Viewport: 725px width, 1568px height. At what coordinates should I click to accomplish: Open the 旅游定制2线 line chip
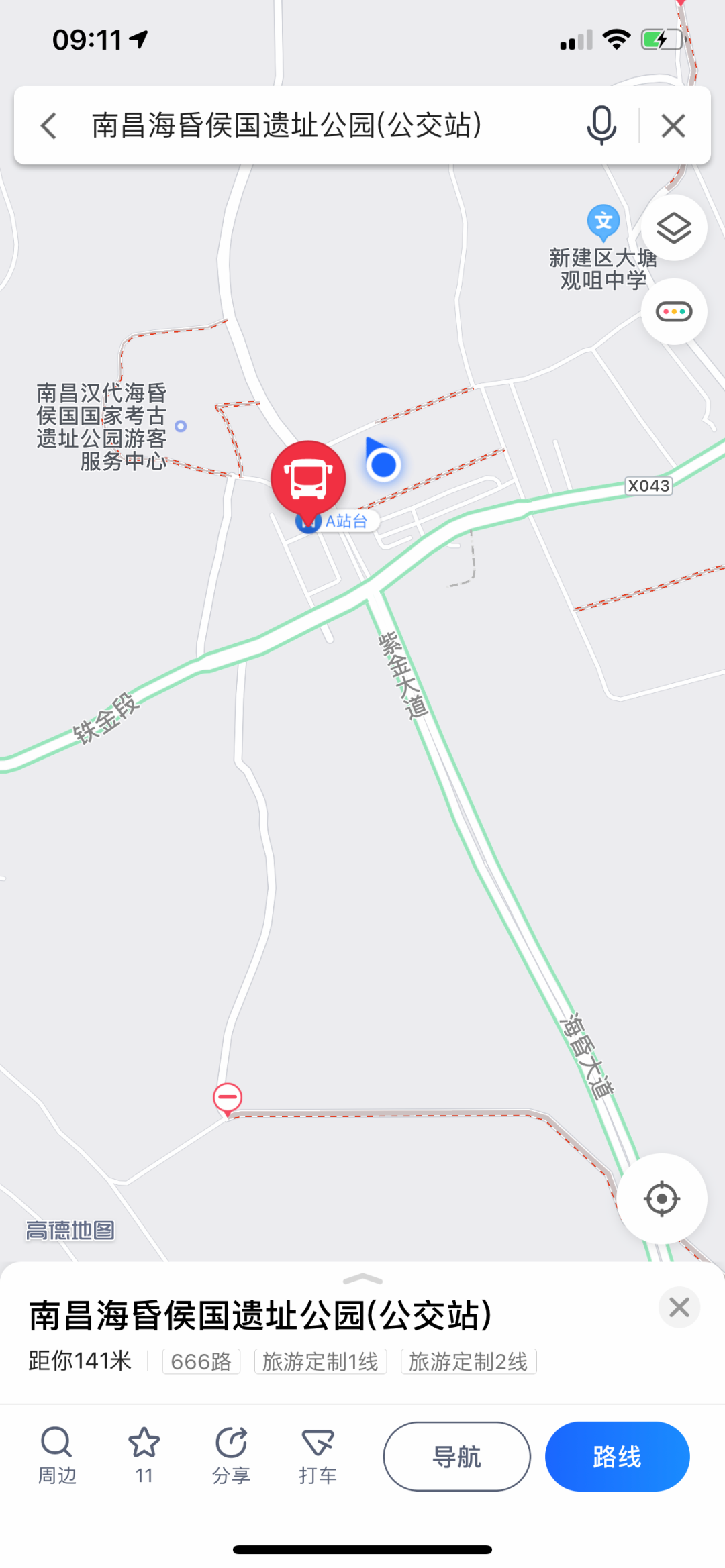[468, 1361]
